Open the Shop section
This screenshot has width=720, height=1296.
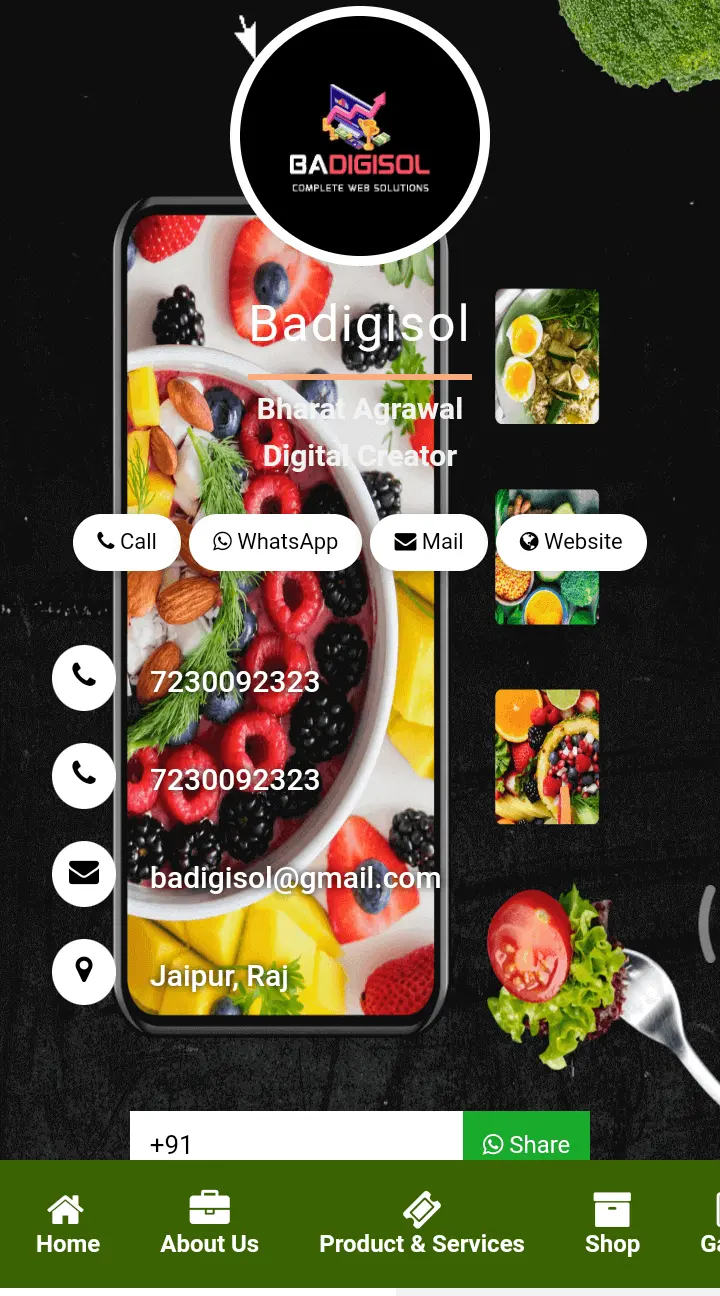(x=612, y=1225)
